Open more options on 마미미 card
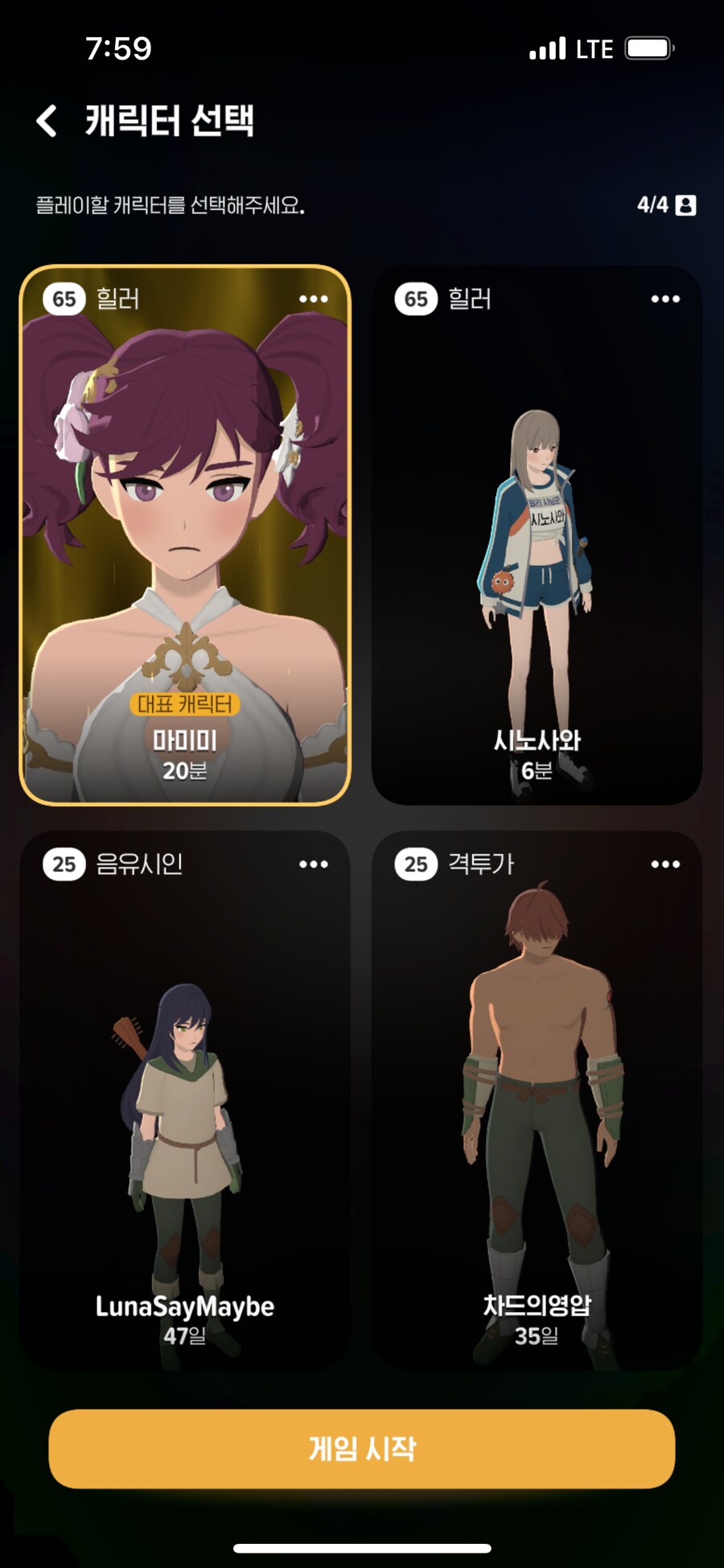Screen dimensions: 724x1568 pyautogui.click(x=313, y=299)
